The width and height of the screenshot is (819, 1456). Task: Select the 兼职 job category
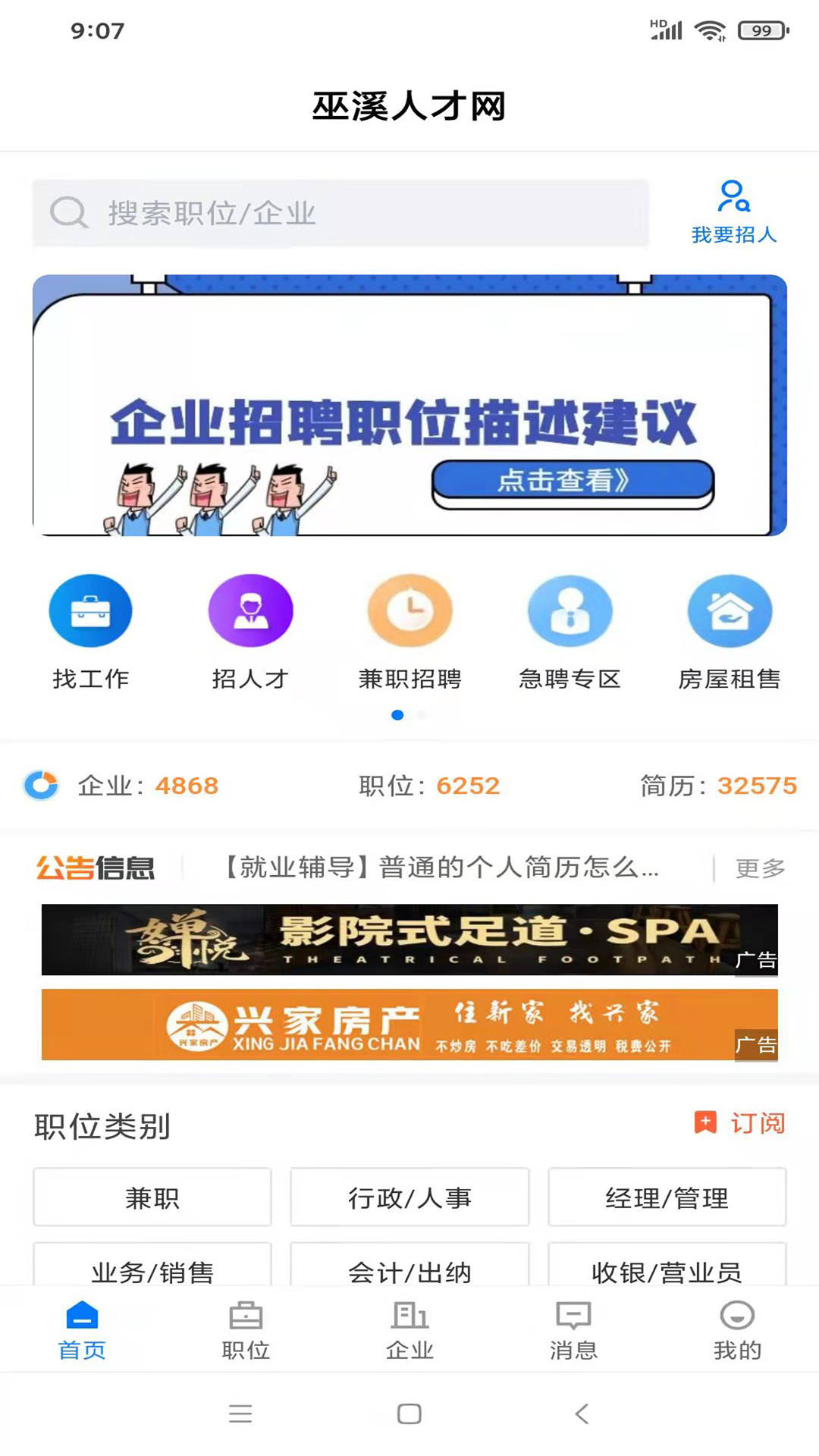[152, 1198]
